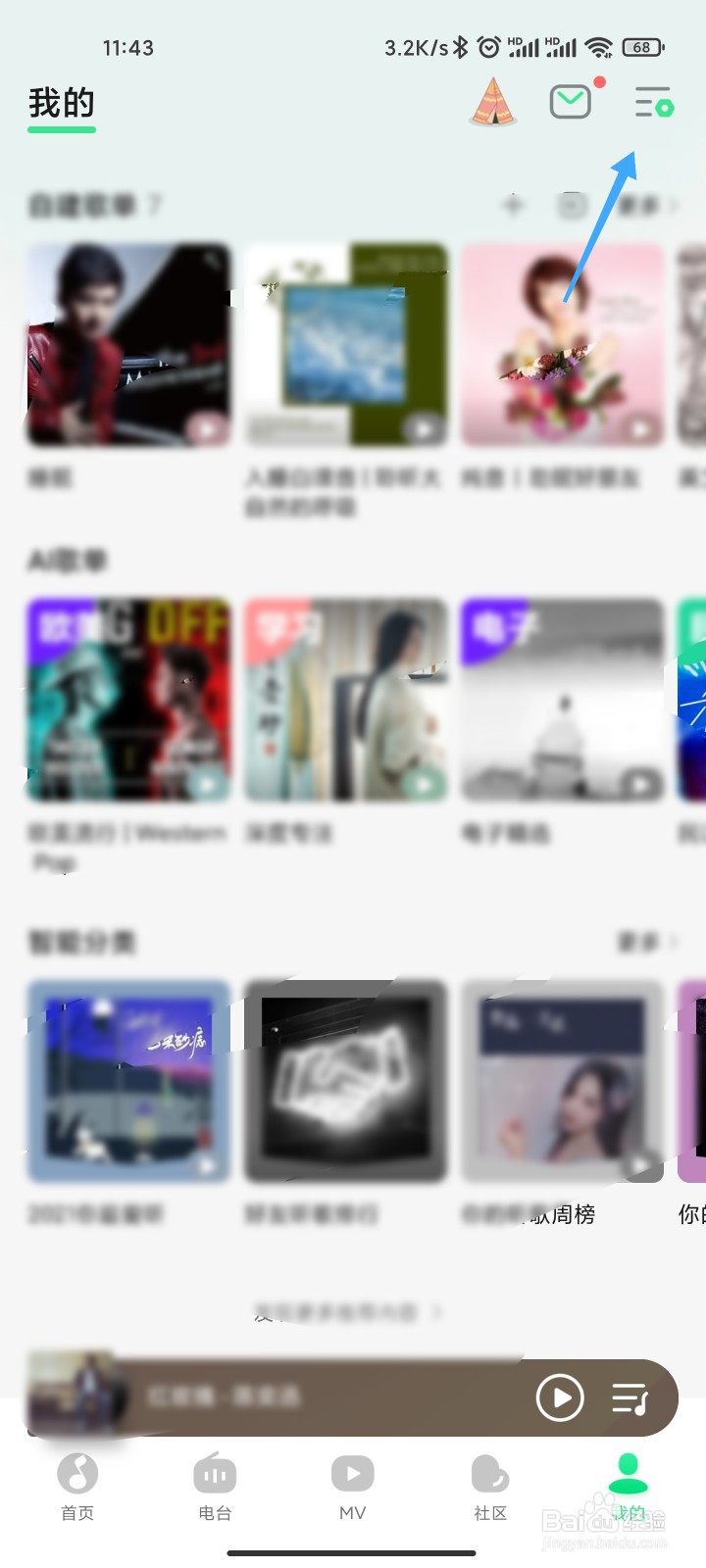
Task: Go to 首页 home via music note icon
Action: pyautogui.click(x=77, y=1485)
